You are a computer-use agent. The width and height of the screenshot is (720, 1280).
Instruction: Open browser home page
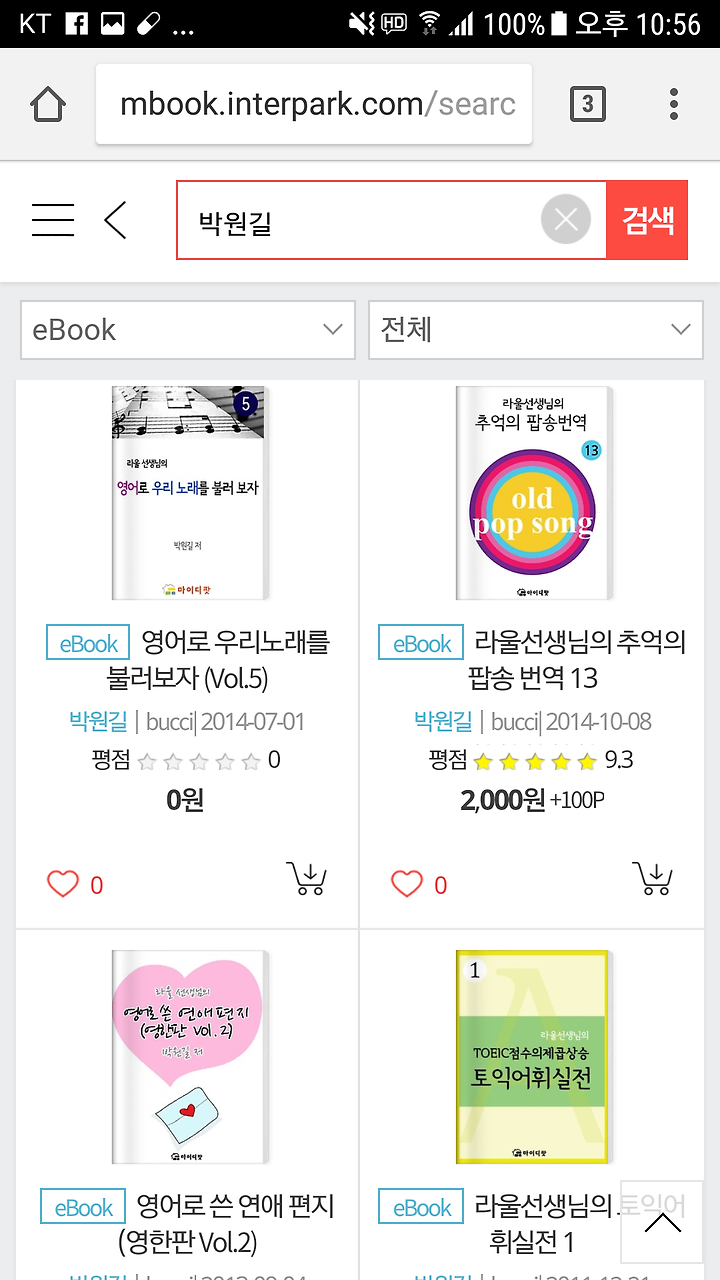pos(48,104)
